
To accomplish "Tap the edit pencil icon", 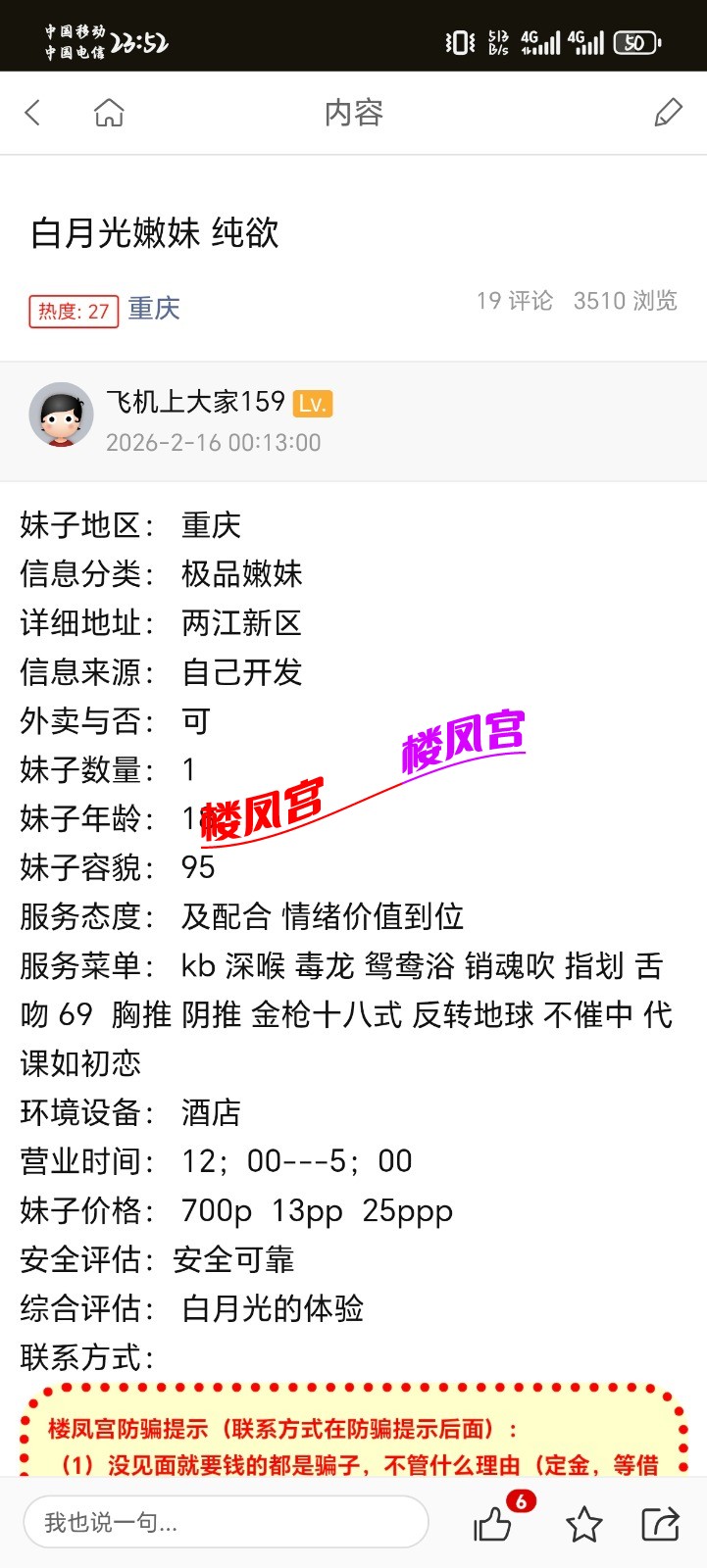I will click(x=668, y=113).
